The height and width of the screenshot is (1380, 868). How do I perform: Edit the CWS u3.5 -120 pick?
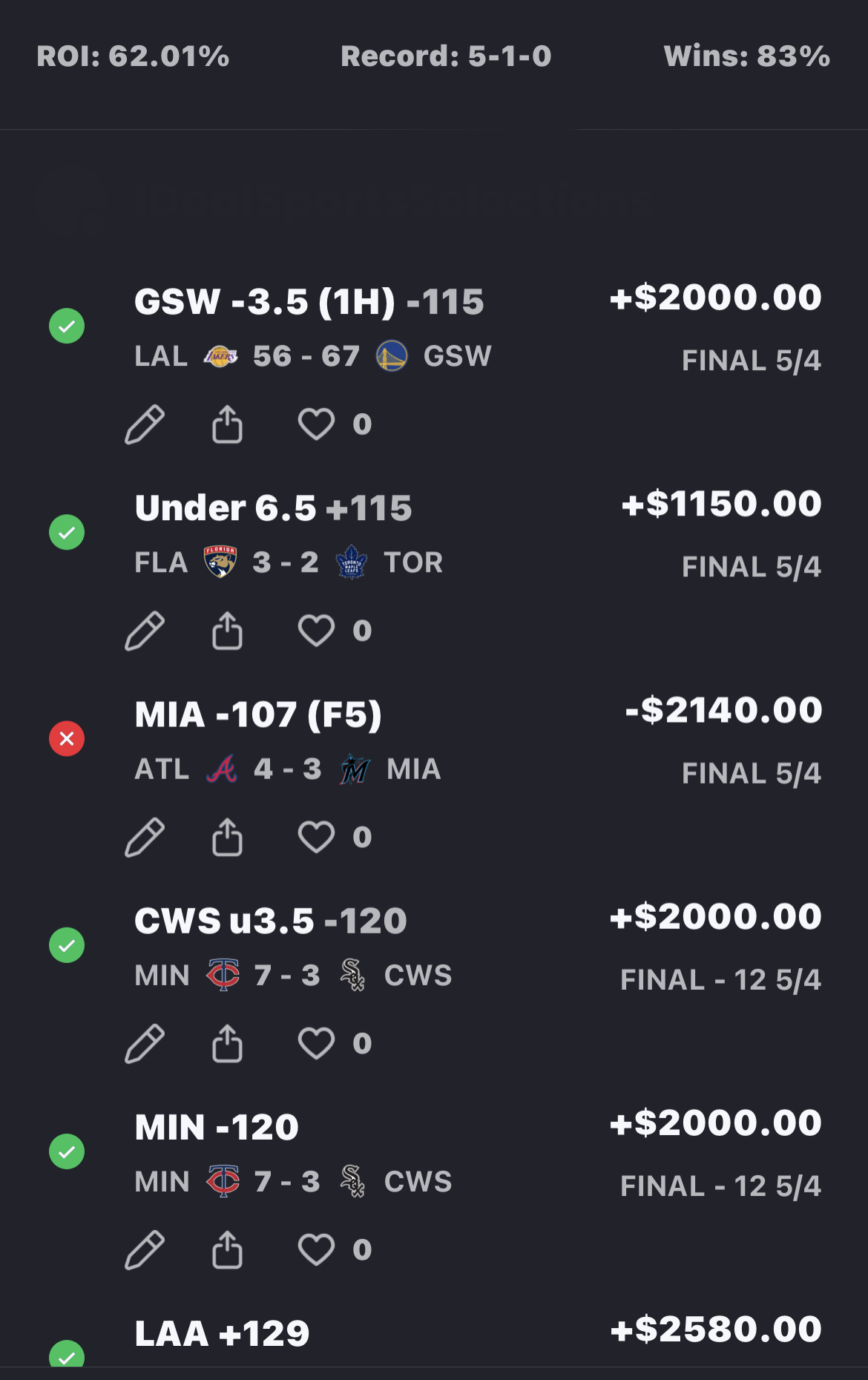145,1044
